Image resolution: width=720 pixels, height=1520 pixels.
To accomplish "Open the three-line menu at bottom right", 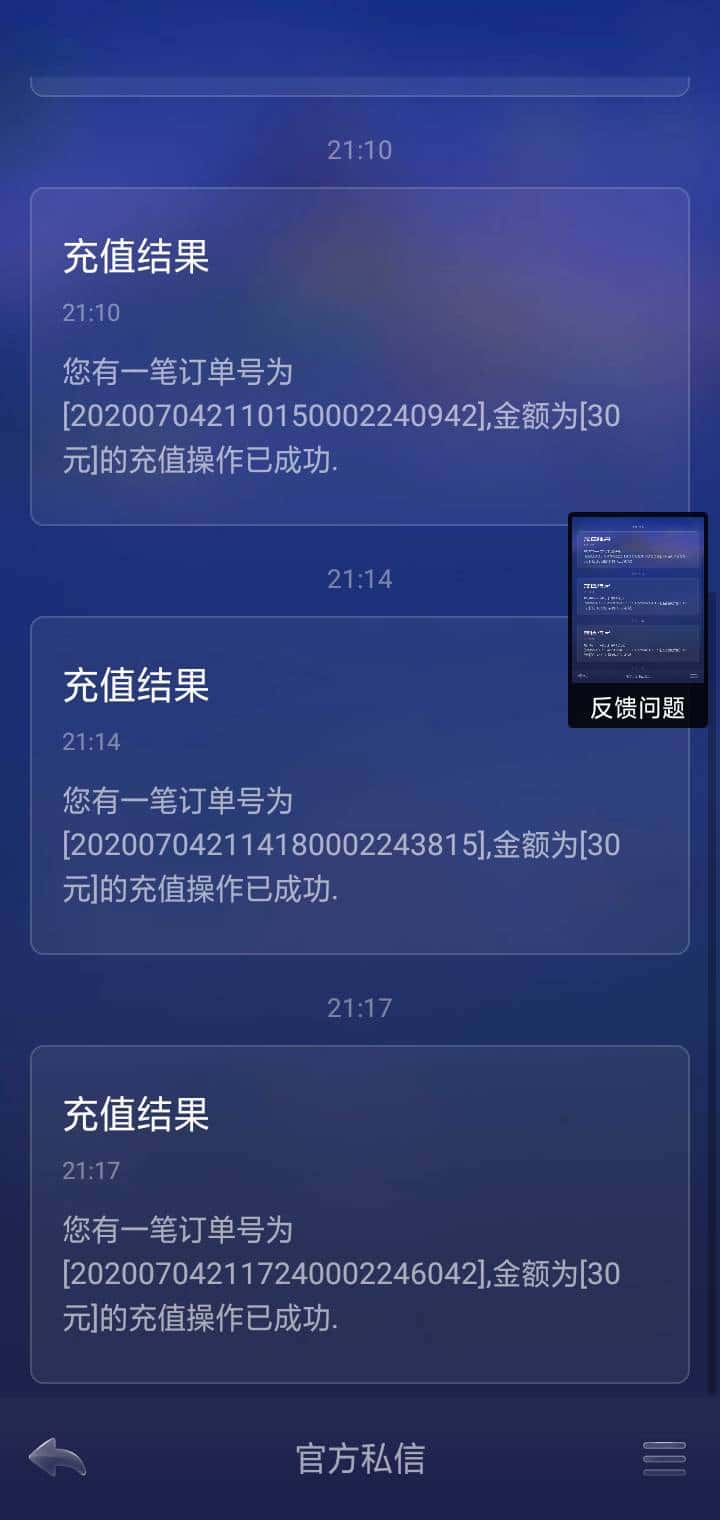I will tap(663, 1458).
